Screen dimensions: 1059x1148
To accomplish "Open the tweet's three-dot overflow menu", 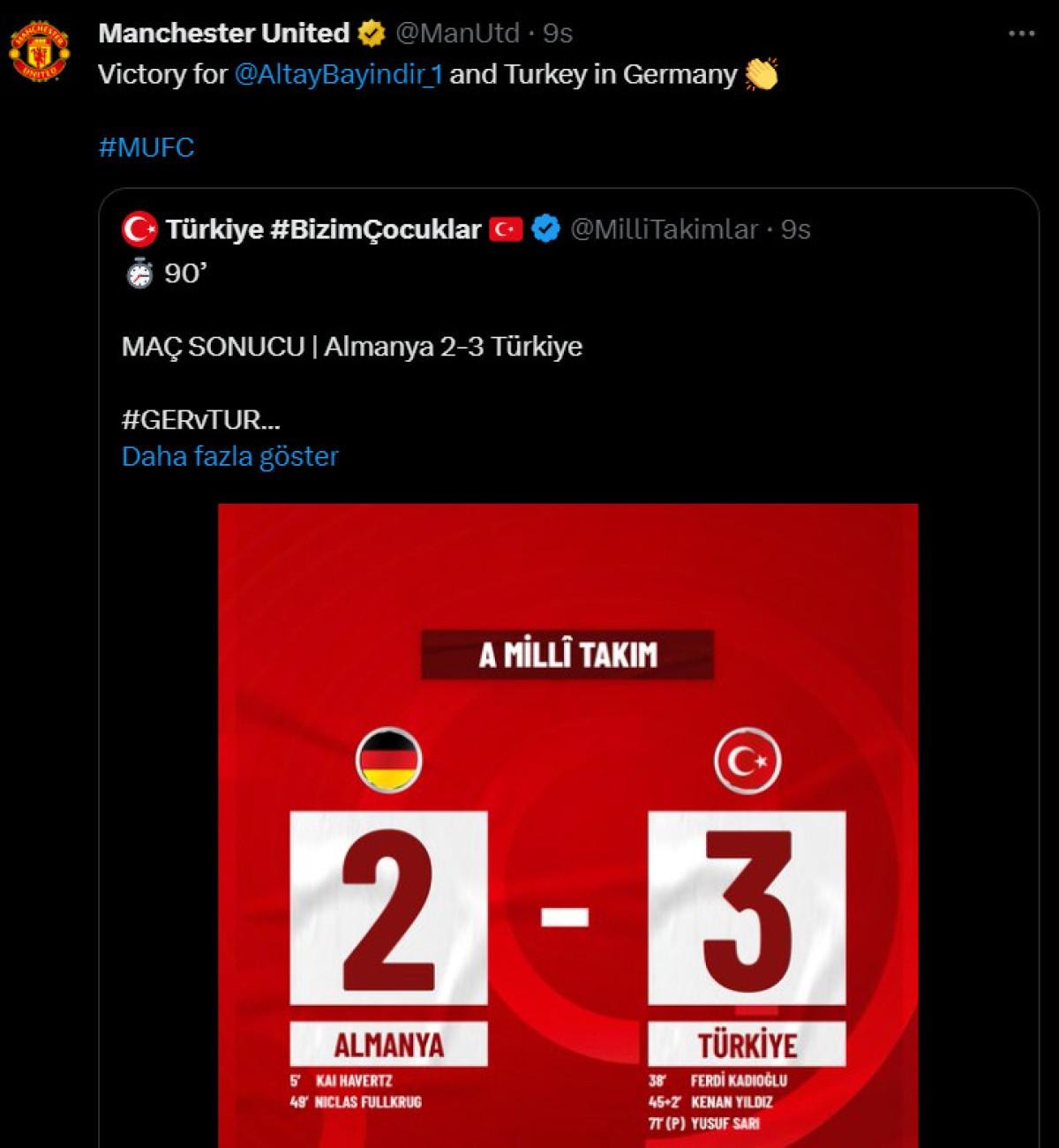I will (x=1021, y=34).
